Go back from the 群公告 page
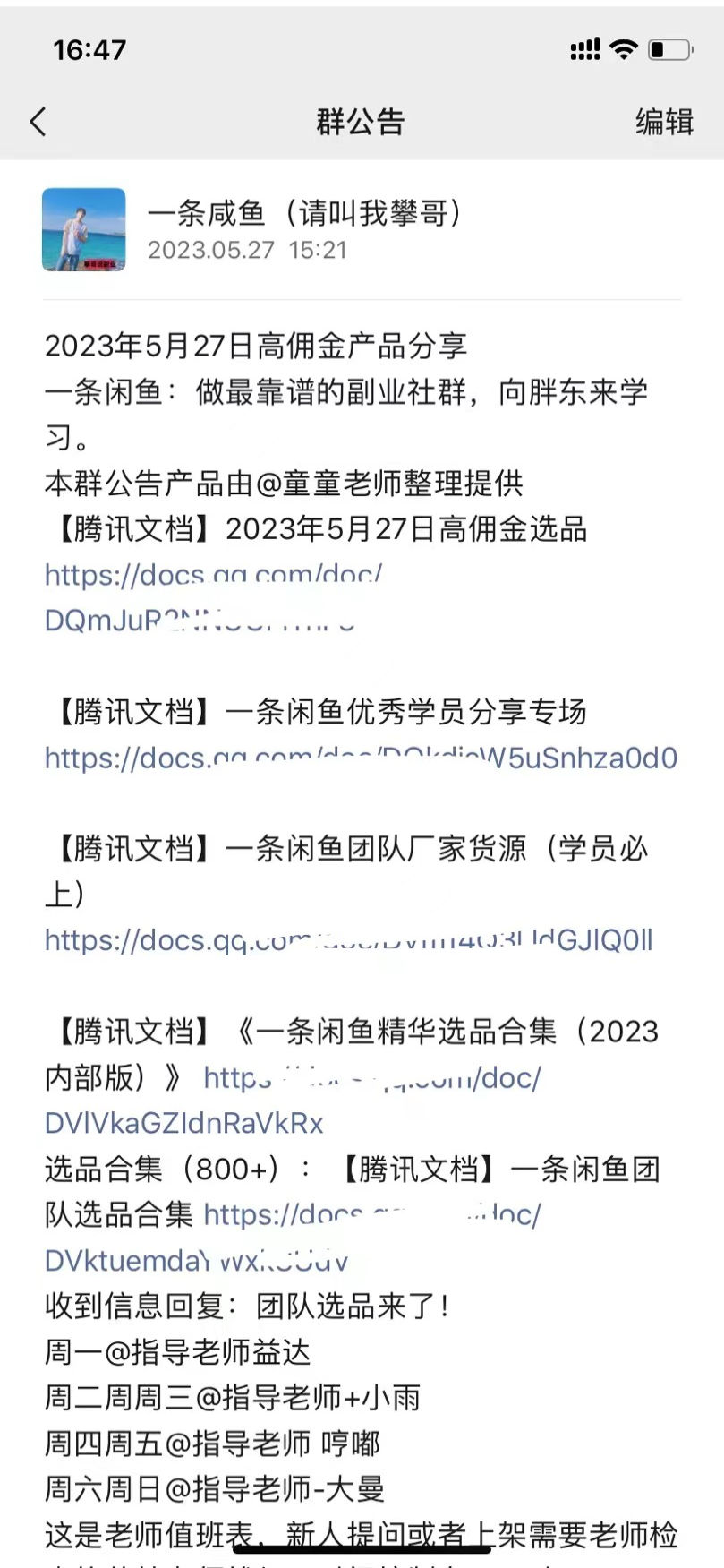 [38, 122]
